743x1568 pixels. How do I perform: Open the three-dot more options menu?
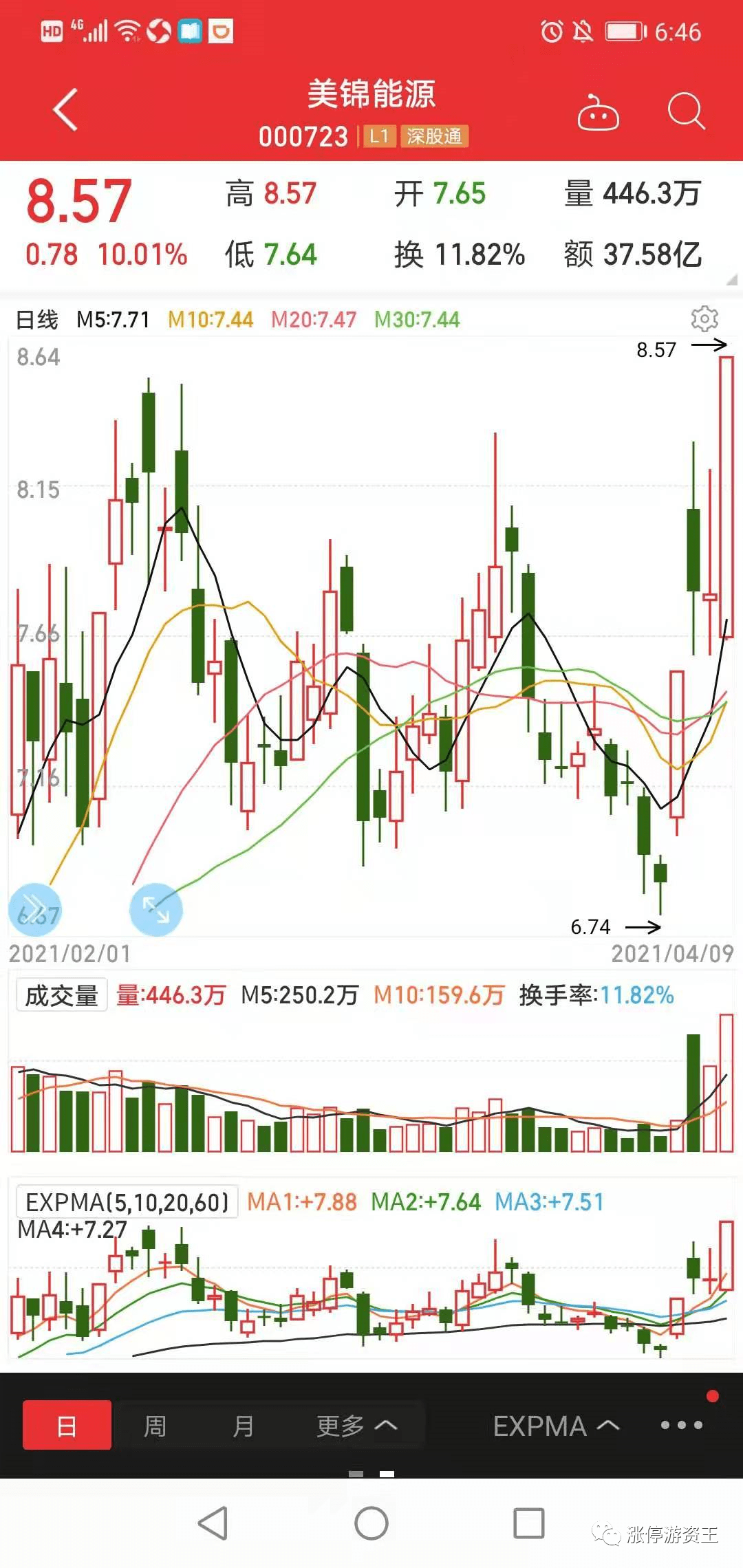pos(681,1425)
